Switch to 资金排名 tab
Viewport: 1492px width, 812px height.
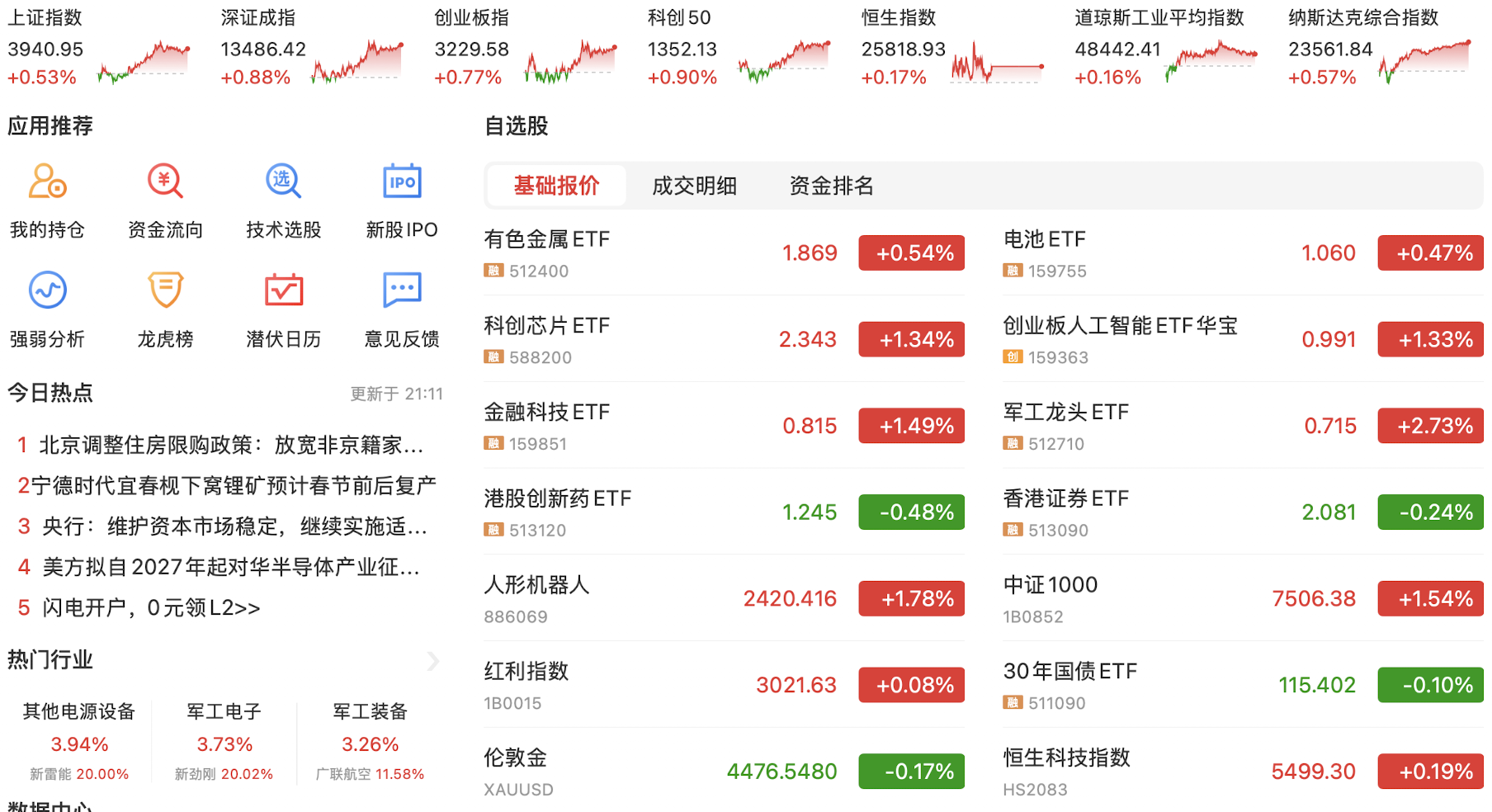[x=831, y=186]
